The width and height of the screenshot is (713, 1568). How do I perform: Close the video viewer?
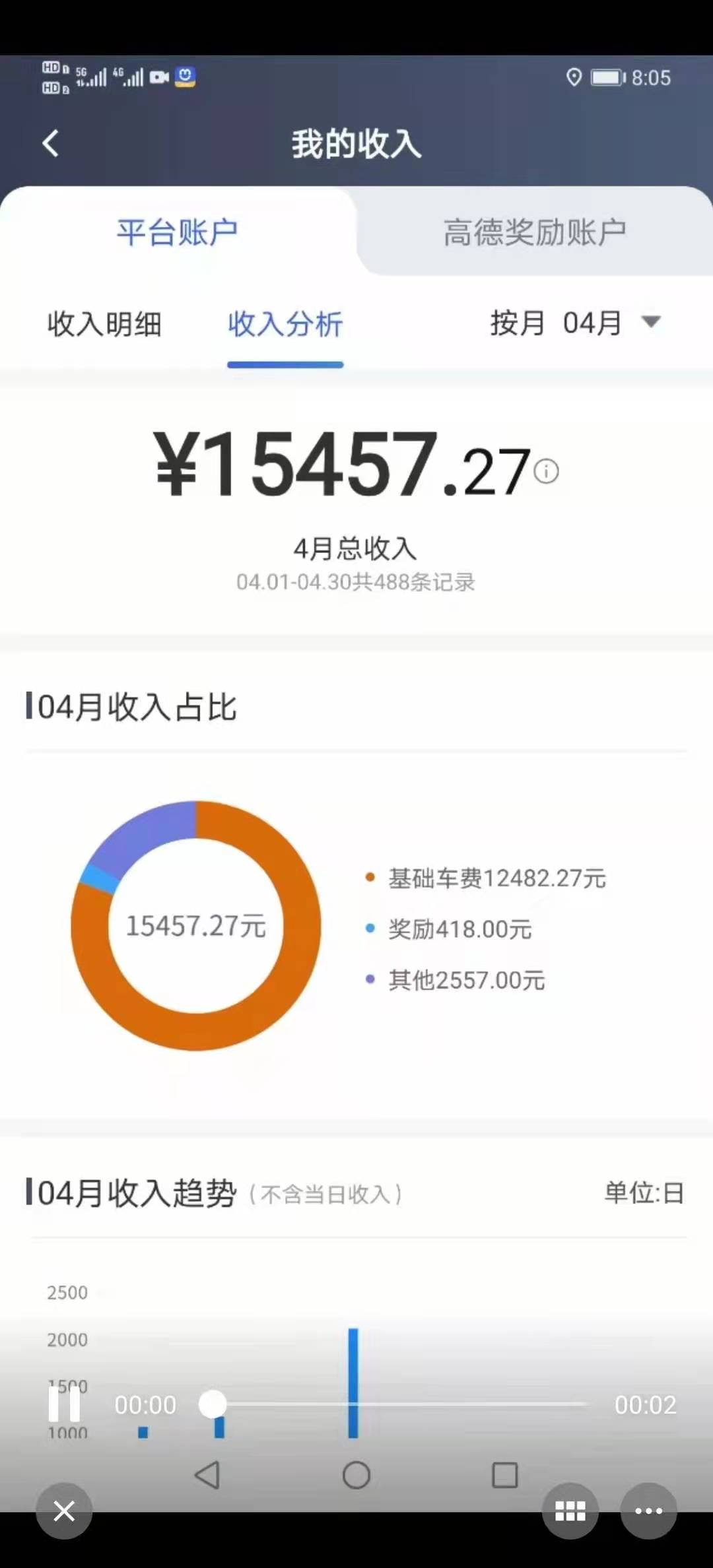point(64,1511)
